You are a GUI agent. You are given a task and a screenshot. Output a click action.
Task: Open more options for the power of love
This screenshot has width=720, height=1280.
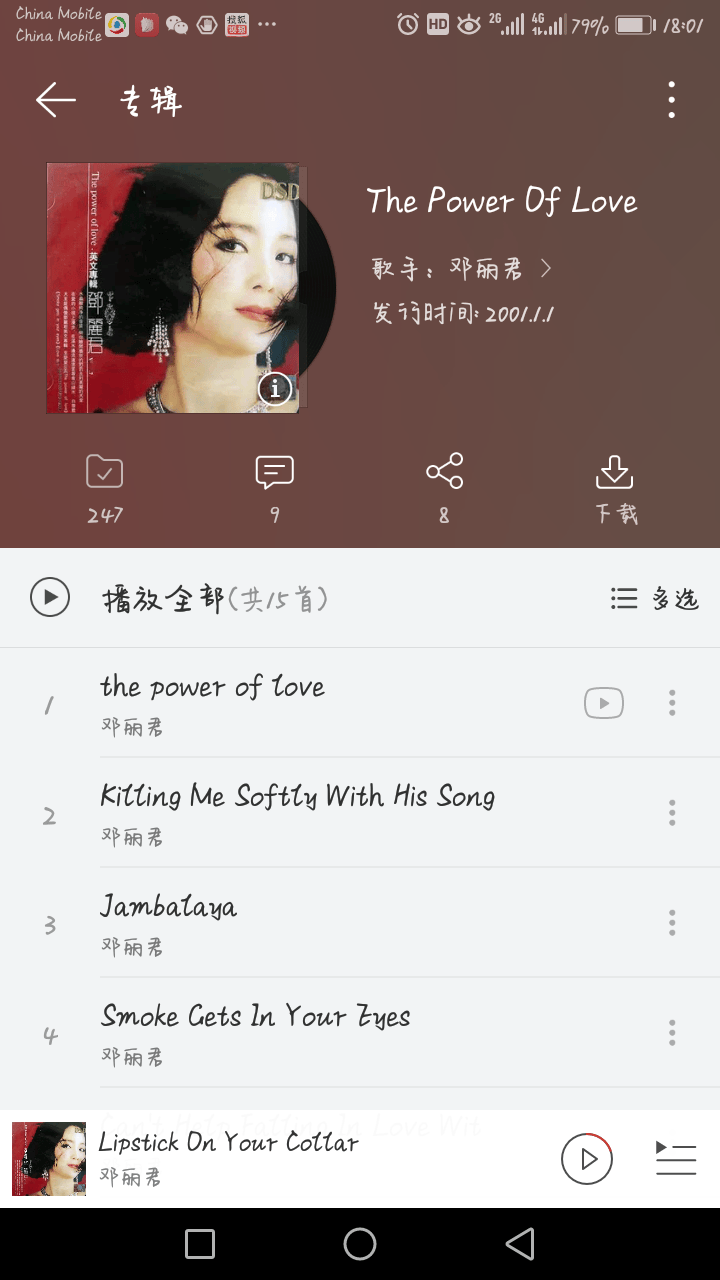click(x=672, y=703)
